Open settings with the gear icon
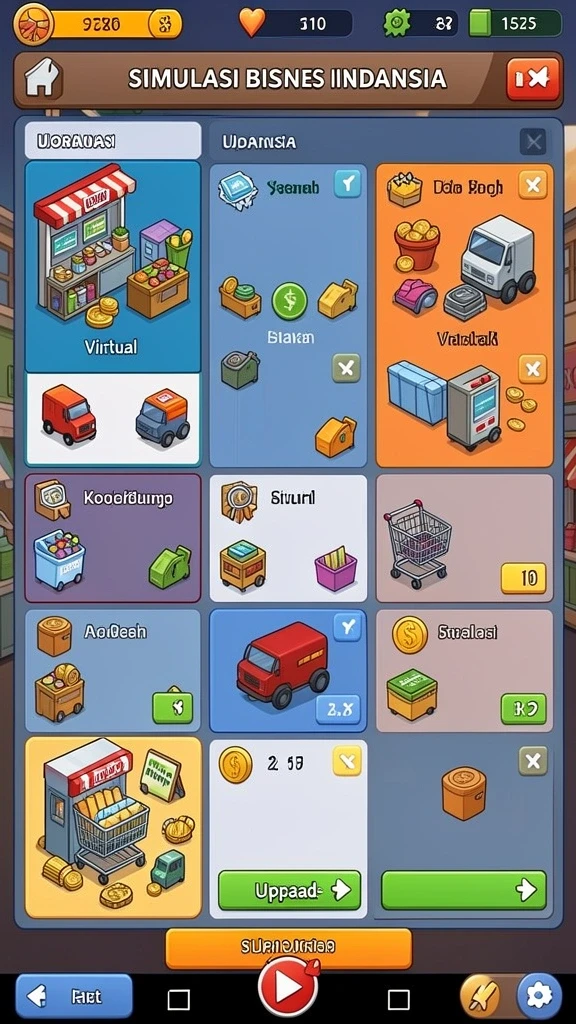This screenshot has height=1024, width=576. coord(539,997)
